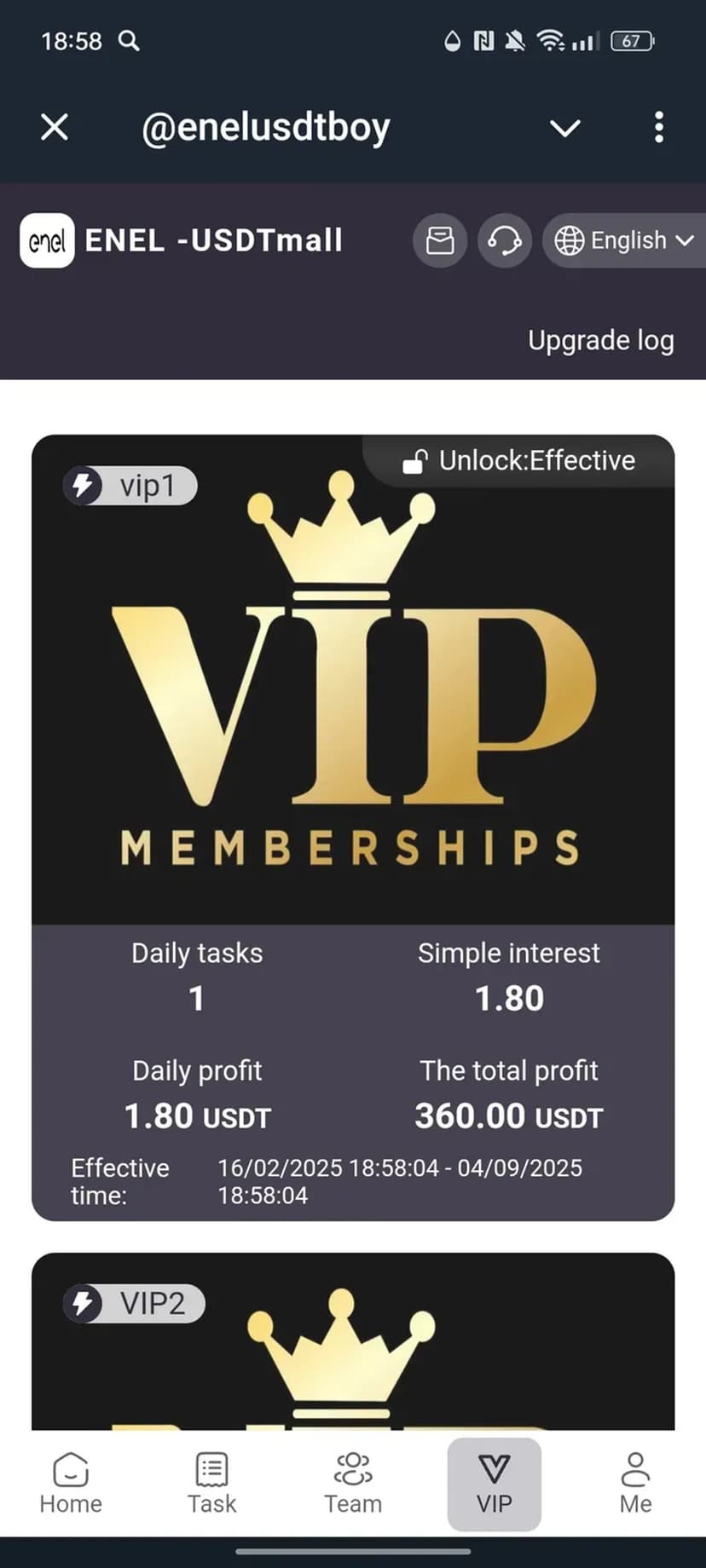Switch to the Task tab
Viewport: 706px width, 1568px height.
[211, 1484]
